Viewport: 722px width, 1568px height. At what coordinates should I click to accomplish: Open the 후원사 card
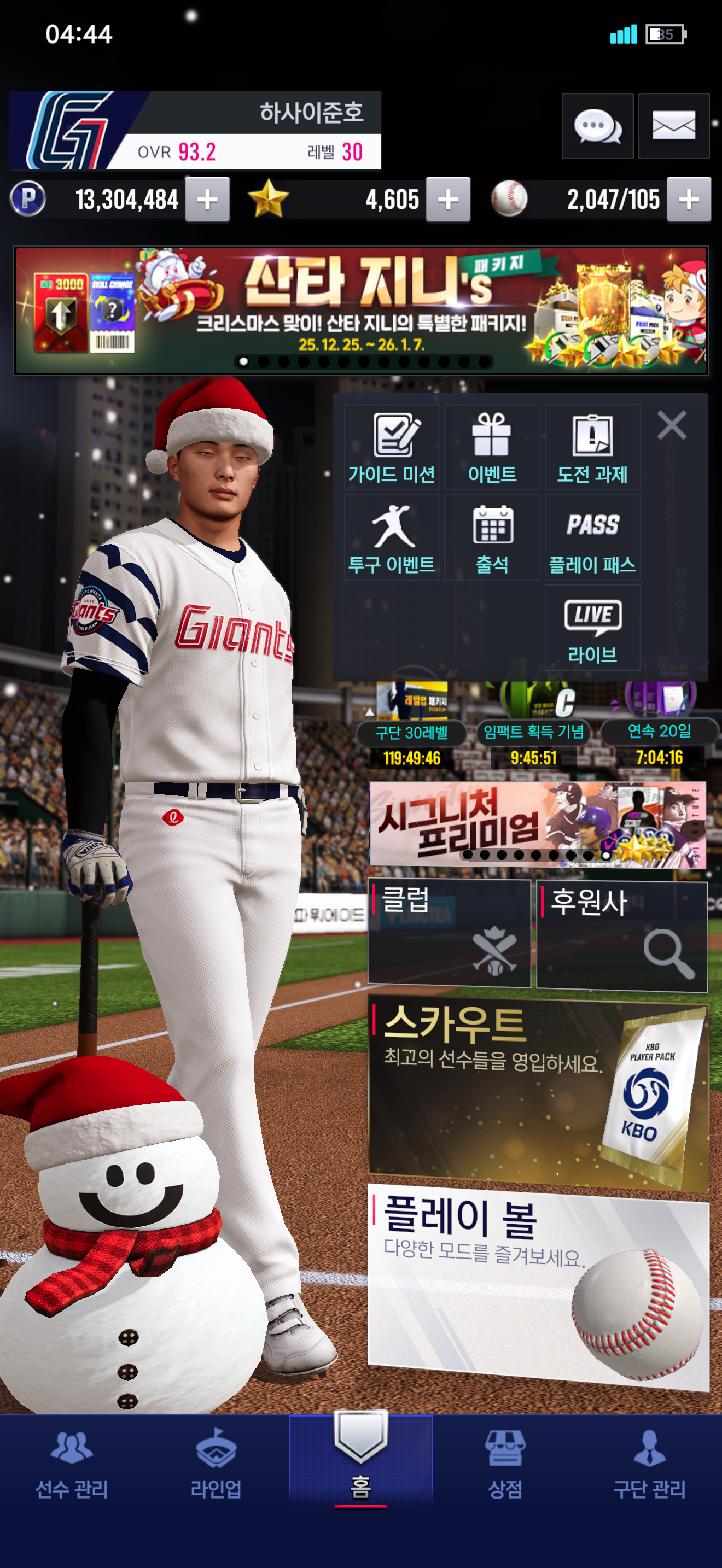click(x=621, y=935)
